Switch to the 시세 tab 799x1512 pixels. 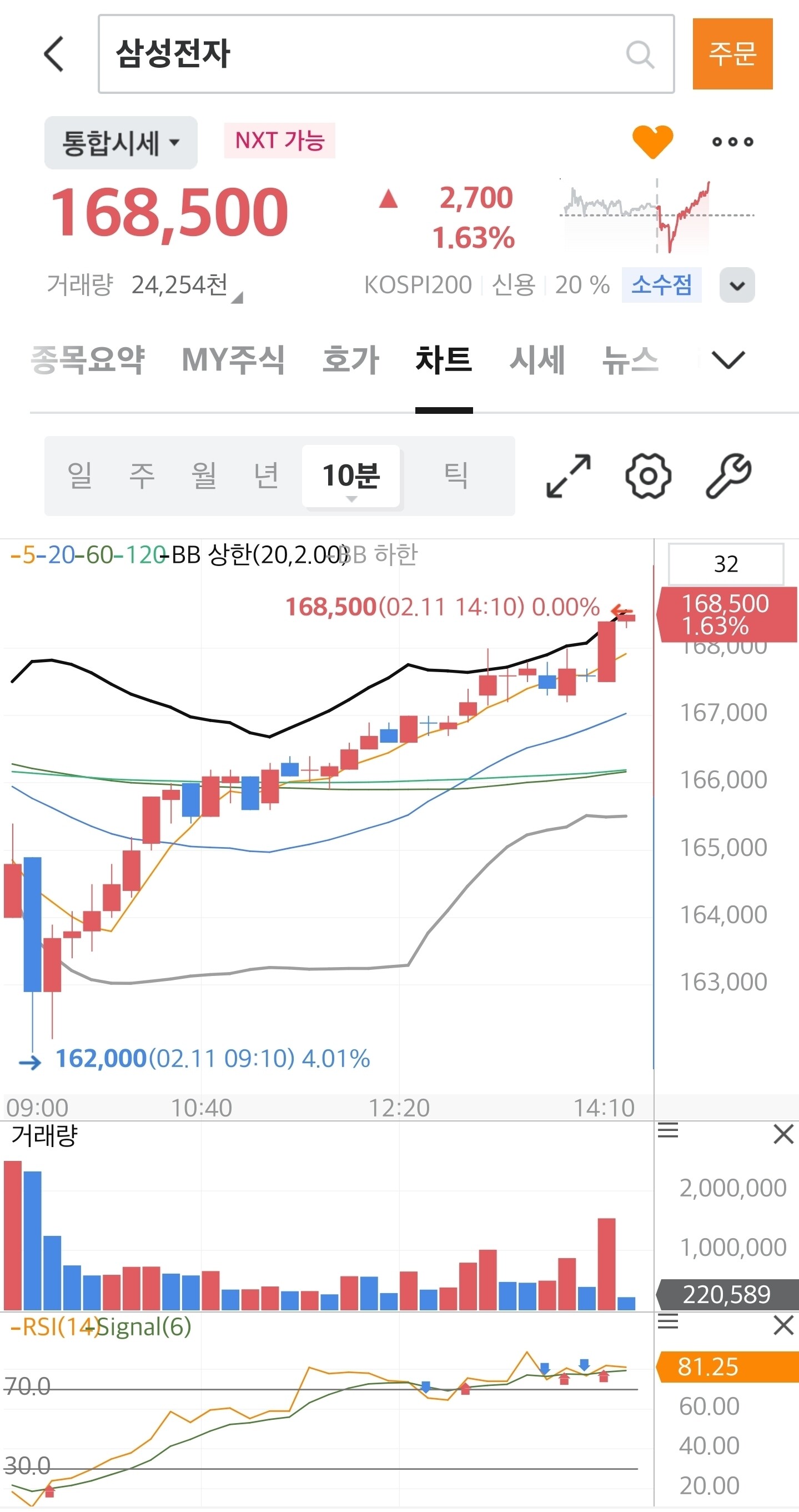coord(537,359)
